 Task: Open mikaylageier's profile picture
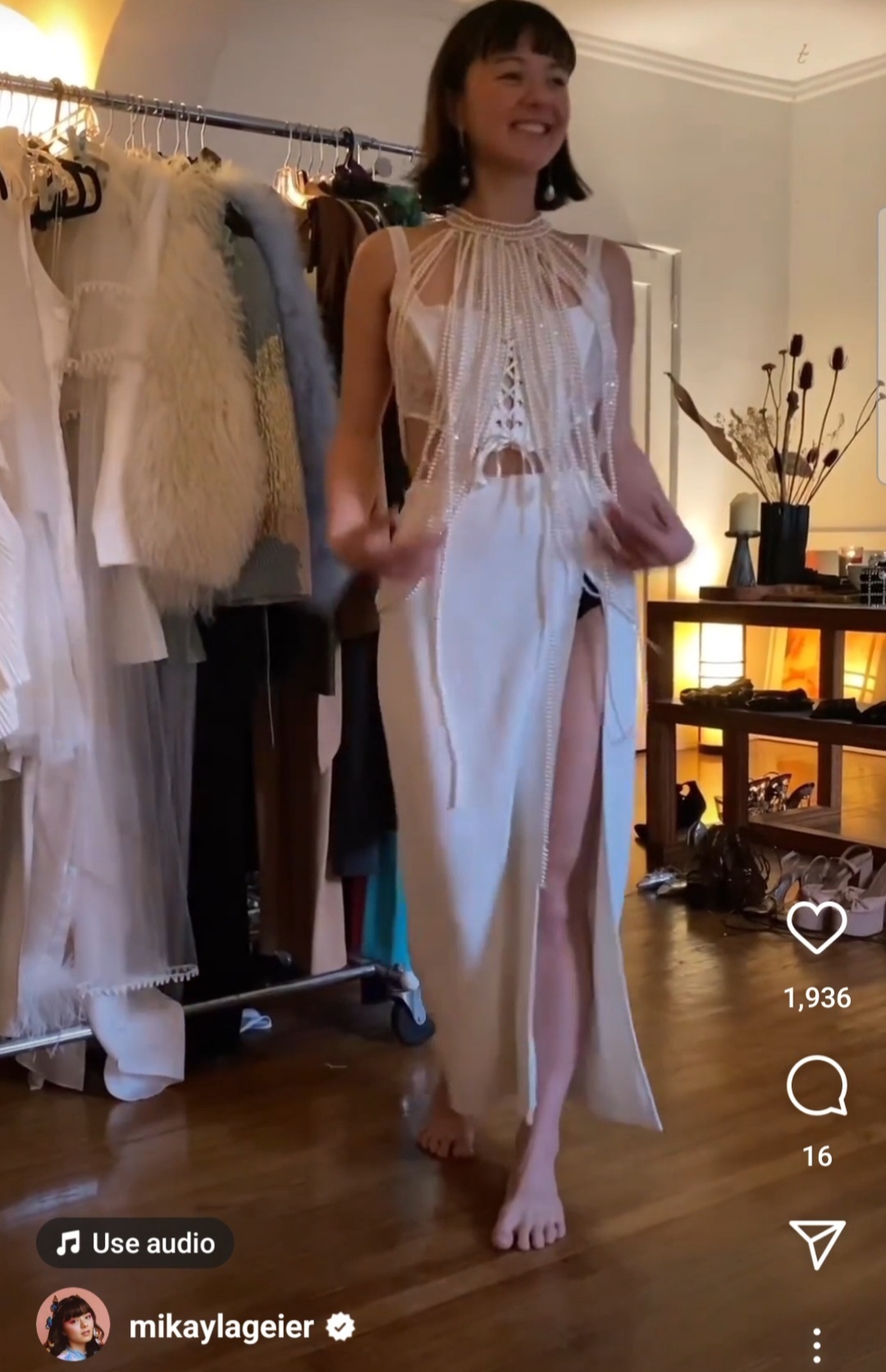point(73,1325)
